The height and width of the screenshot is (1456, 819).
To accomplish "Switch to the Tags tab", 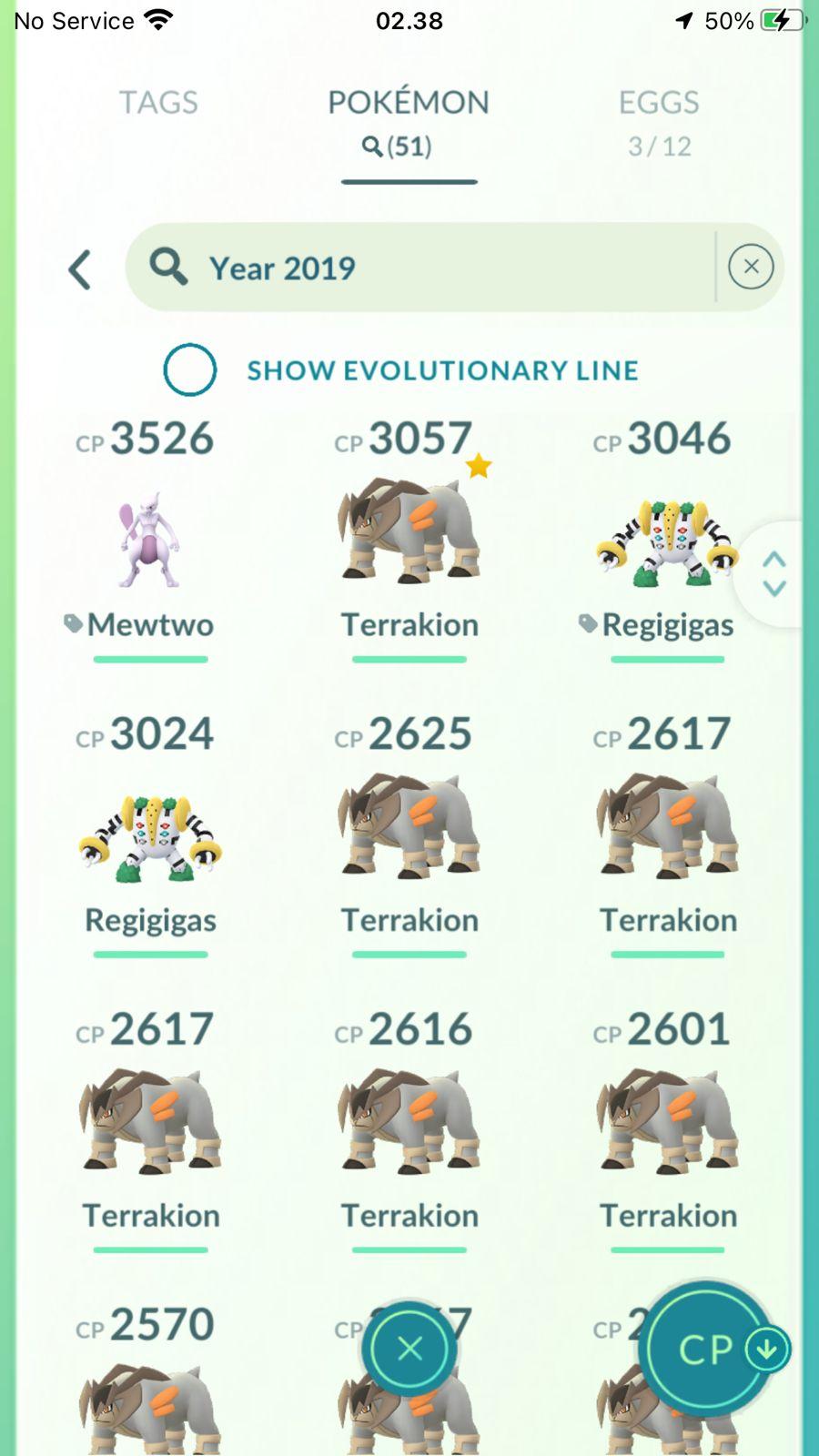I will tap(158, 103).
